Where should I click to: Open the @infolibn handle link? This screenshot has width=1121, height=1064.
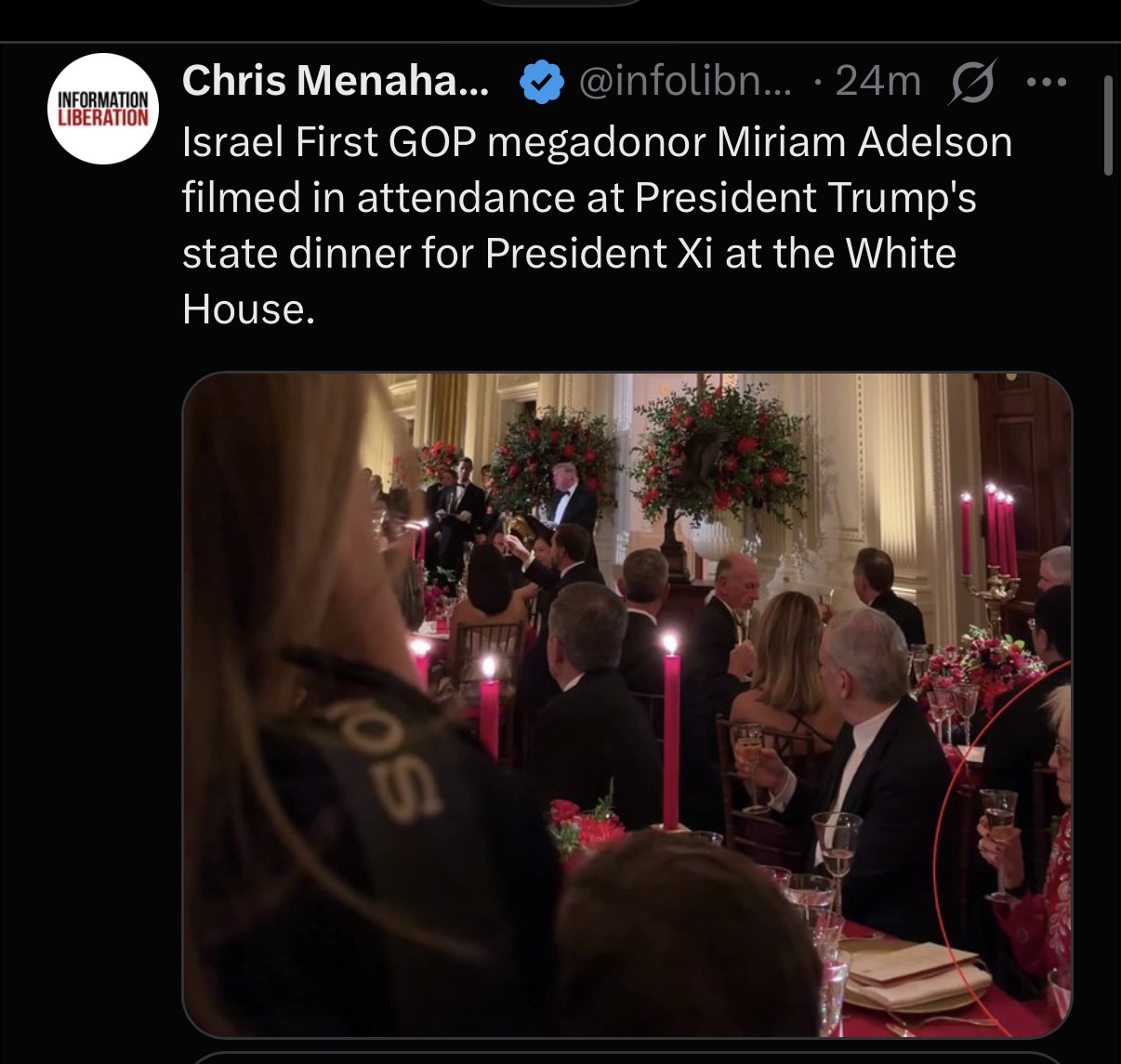[x=686, y=82]
